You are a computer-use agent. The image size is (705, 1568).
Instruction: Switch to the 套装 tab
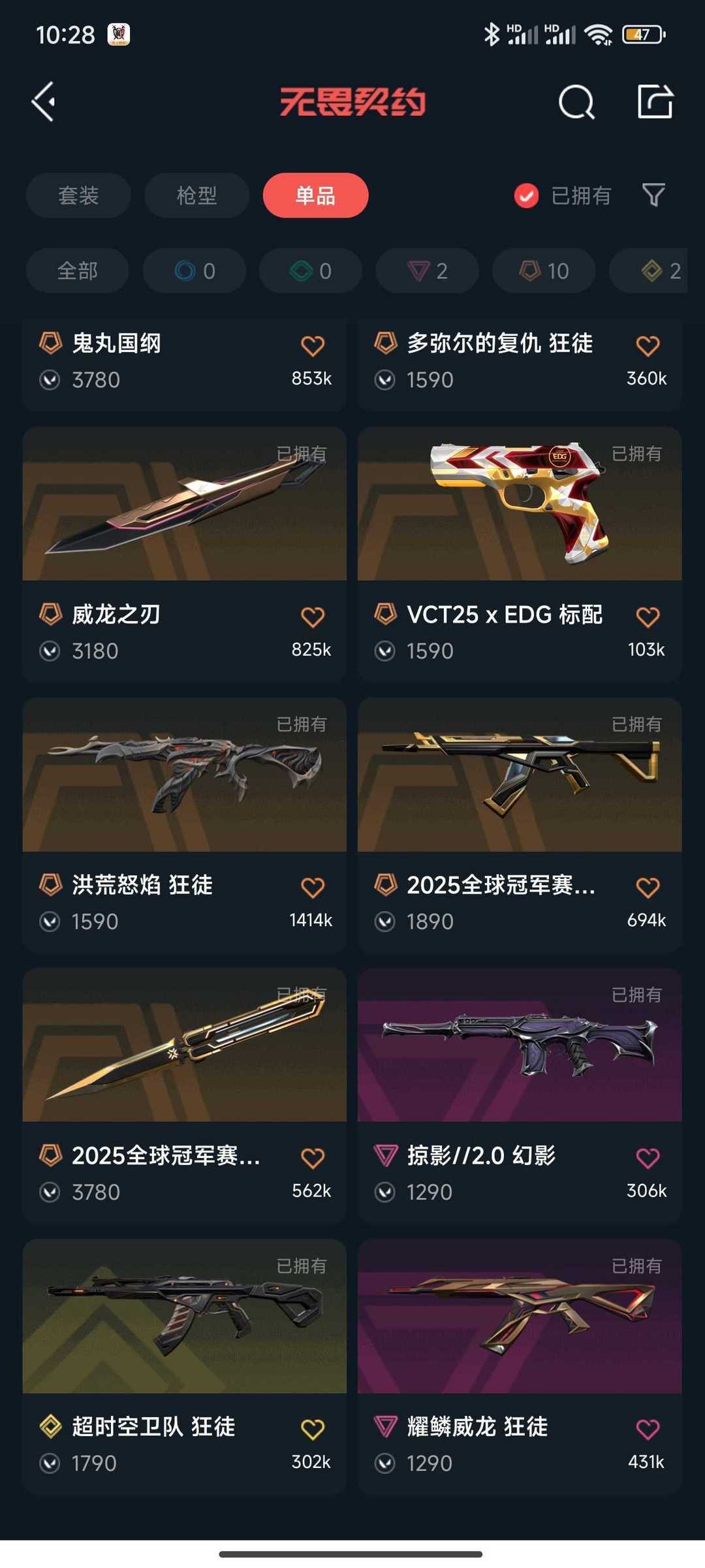click(78, 195)
